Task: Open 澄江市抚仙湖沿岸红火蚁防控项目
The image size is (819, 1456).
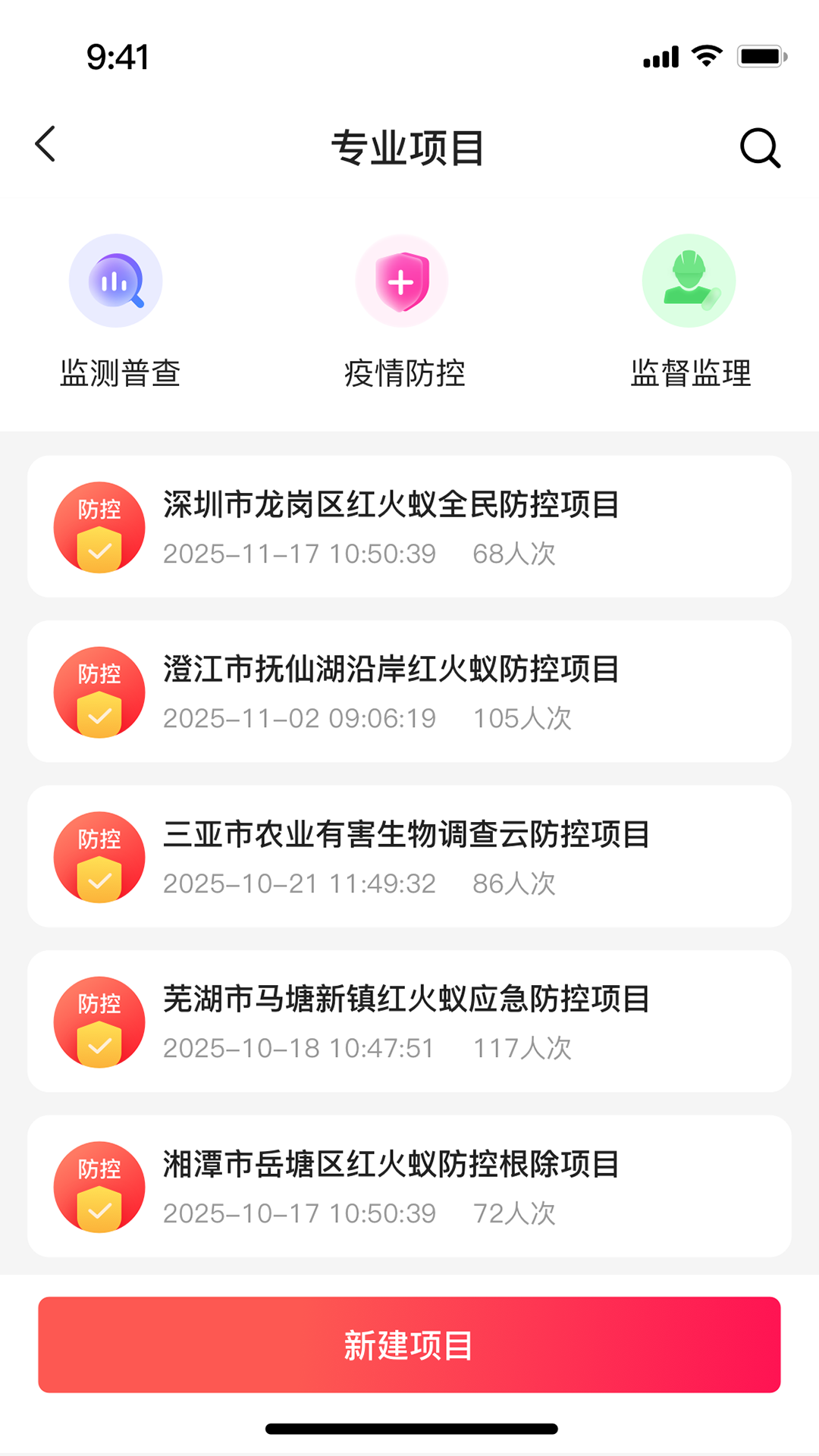Action: (x=391, y=671)
